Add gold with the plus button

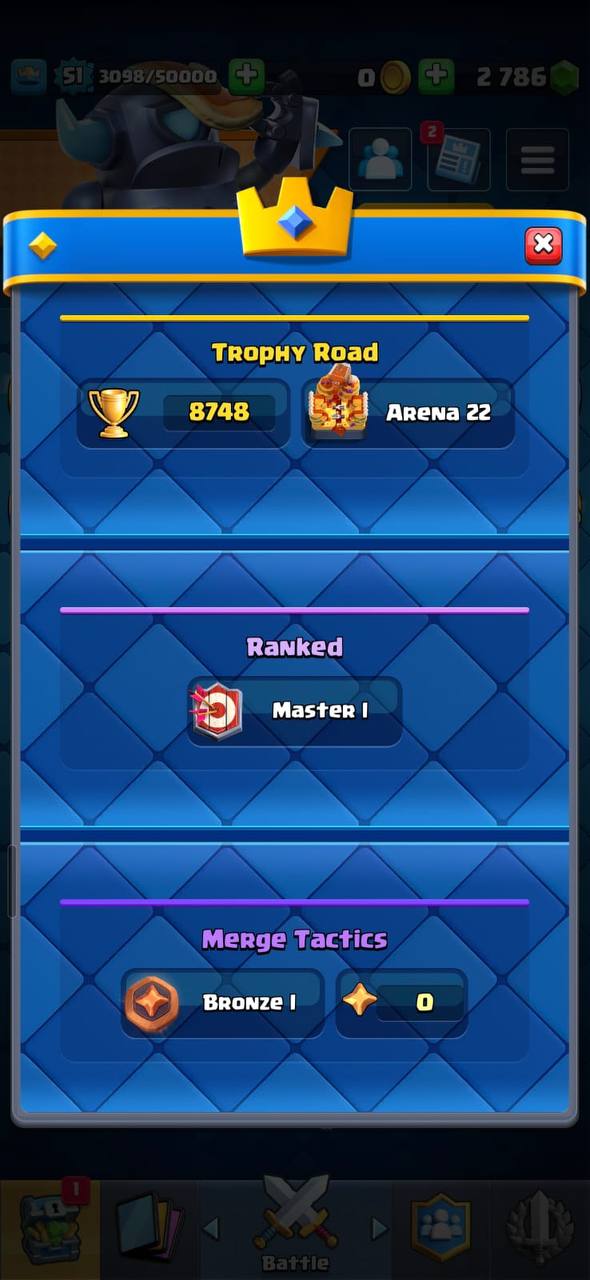pyautogui.click(x=435, y=76)
